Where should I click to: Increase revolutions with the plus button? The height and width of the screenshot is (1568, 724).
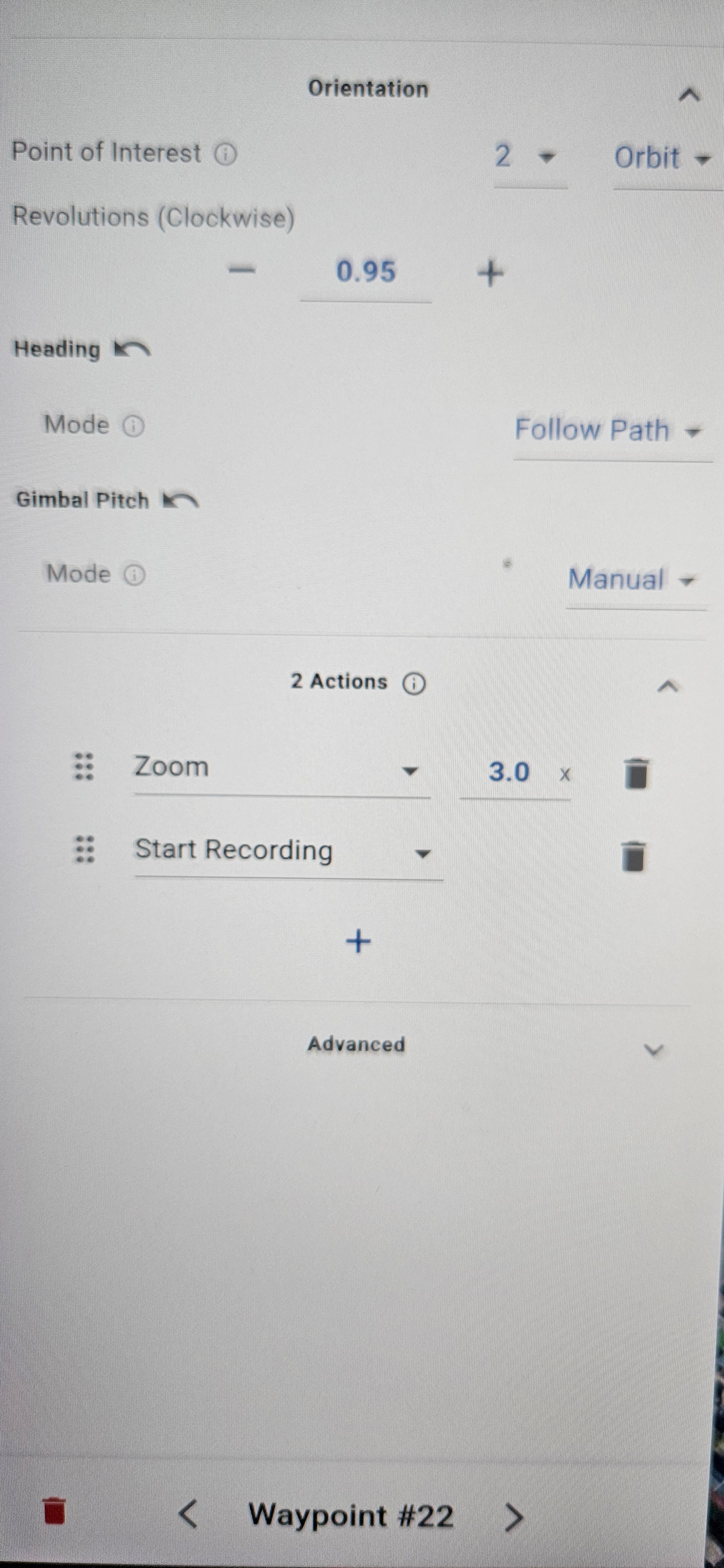pos(491,273)
